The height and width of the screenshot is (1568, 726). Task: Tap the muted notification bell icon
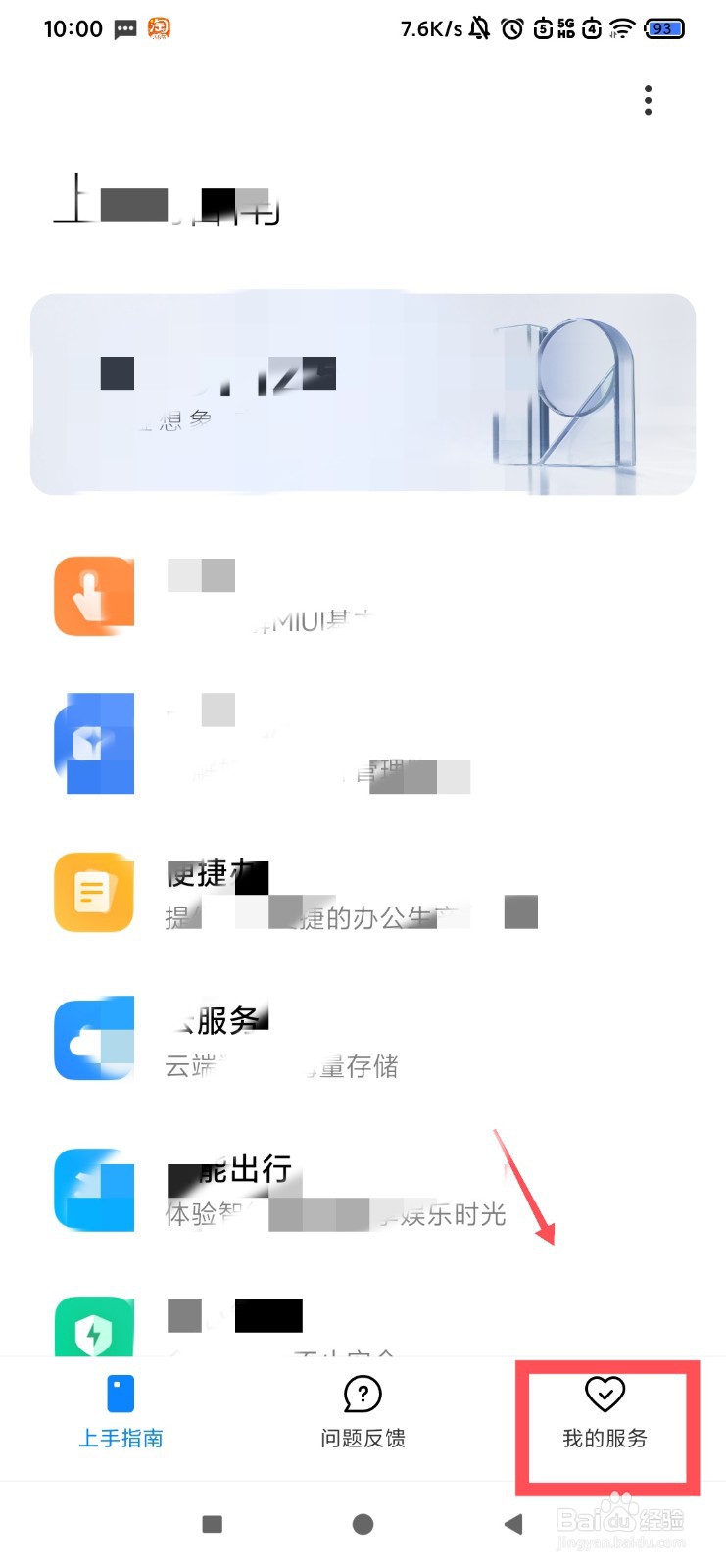479,28
